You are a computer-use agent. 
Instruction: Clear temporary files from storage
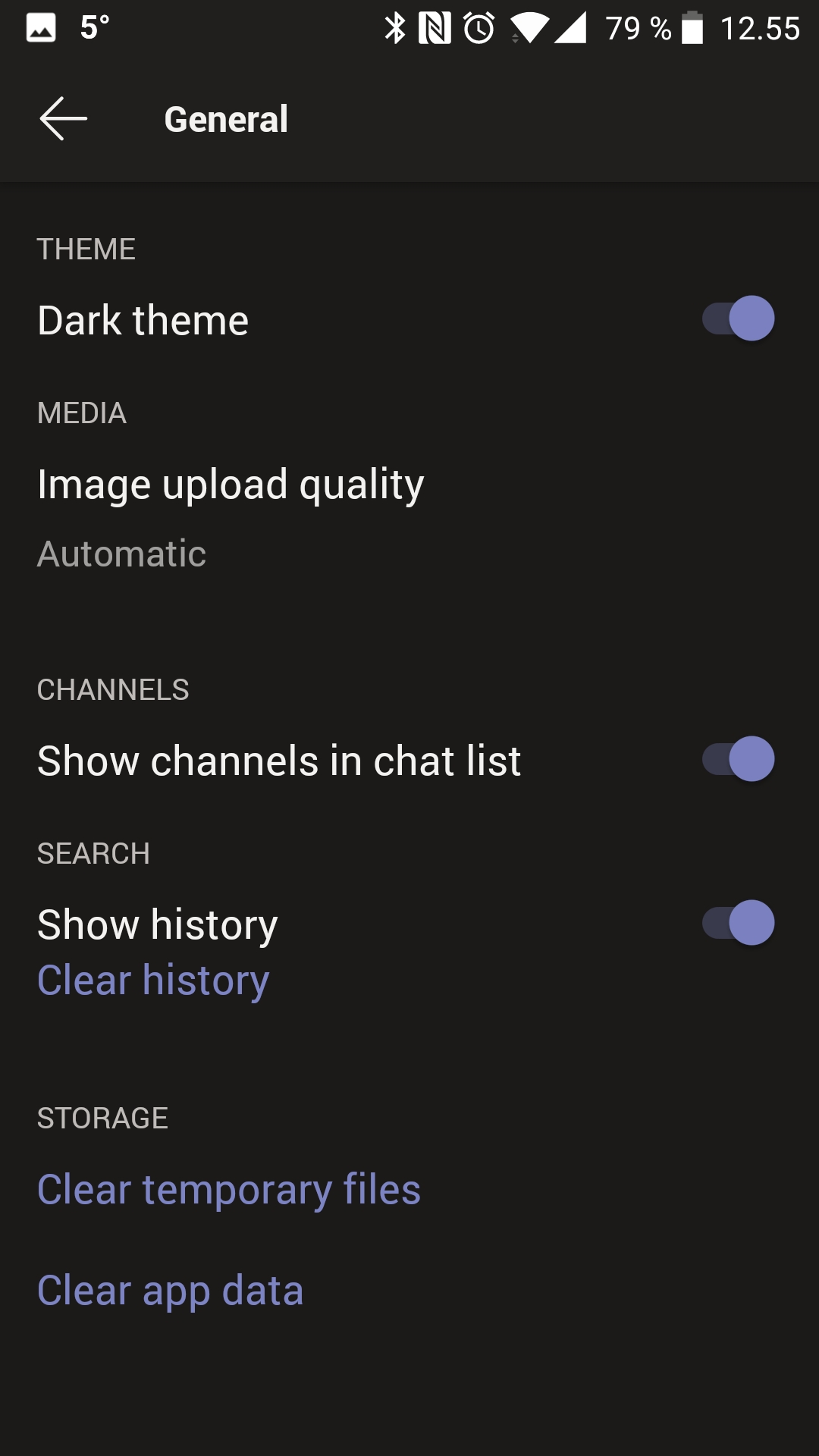point(229,1189)
